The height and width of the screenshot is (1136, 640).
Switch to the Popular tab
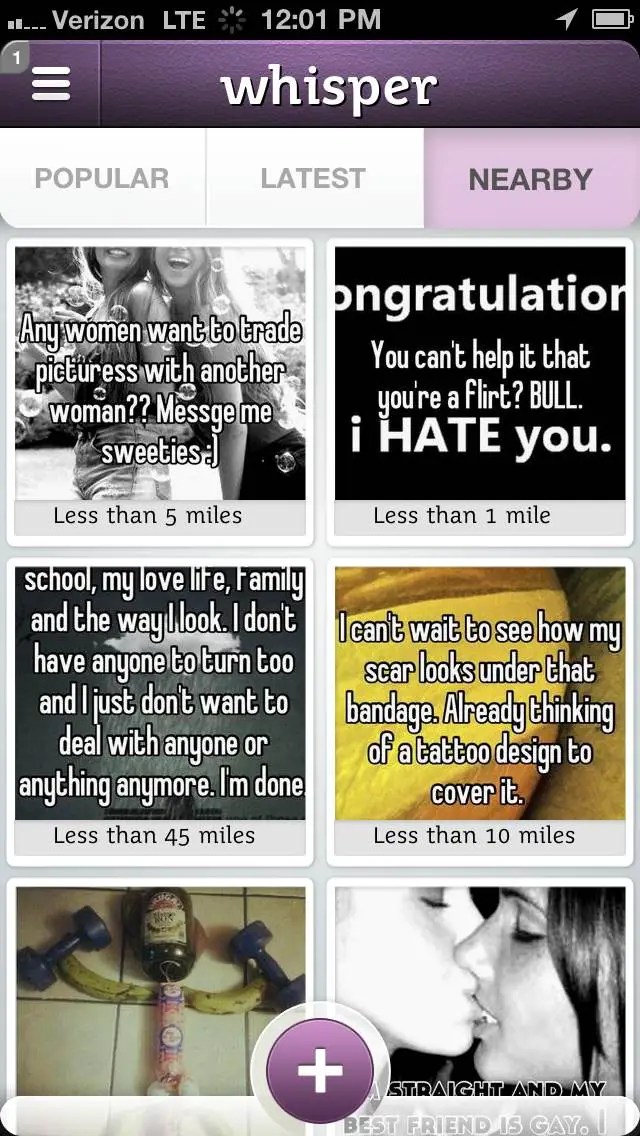click(102, 179)
